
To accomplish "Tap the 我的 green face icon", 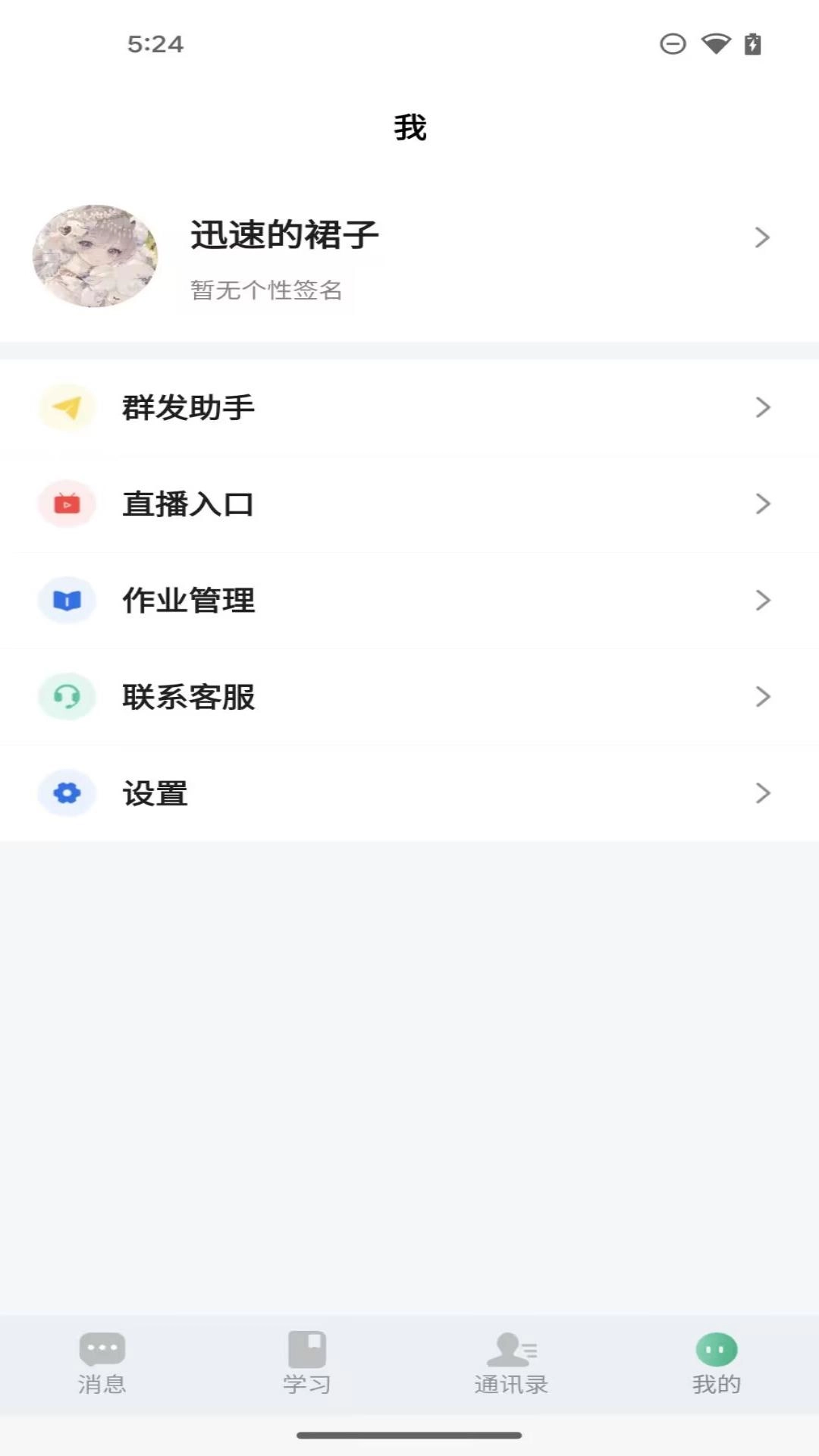I will [x=715, y=1344].
